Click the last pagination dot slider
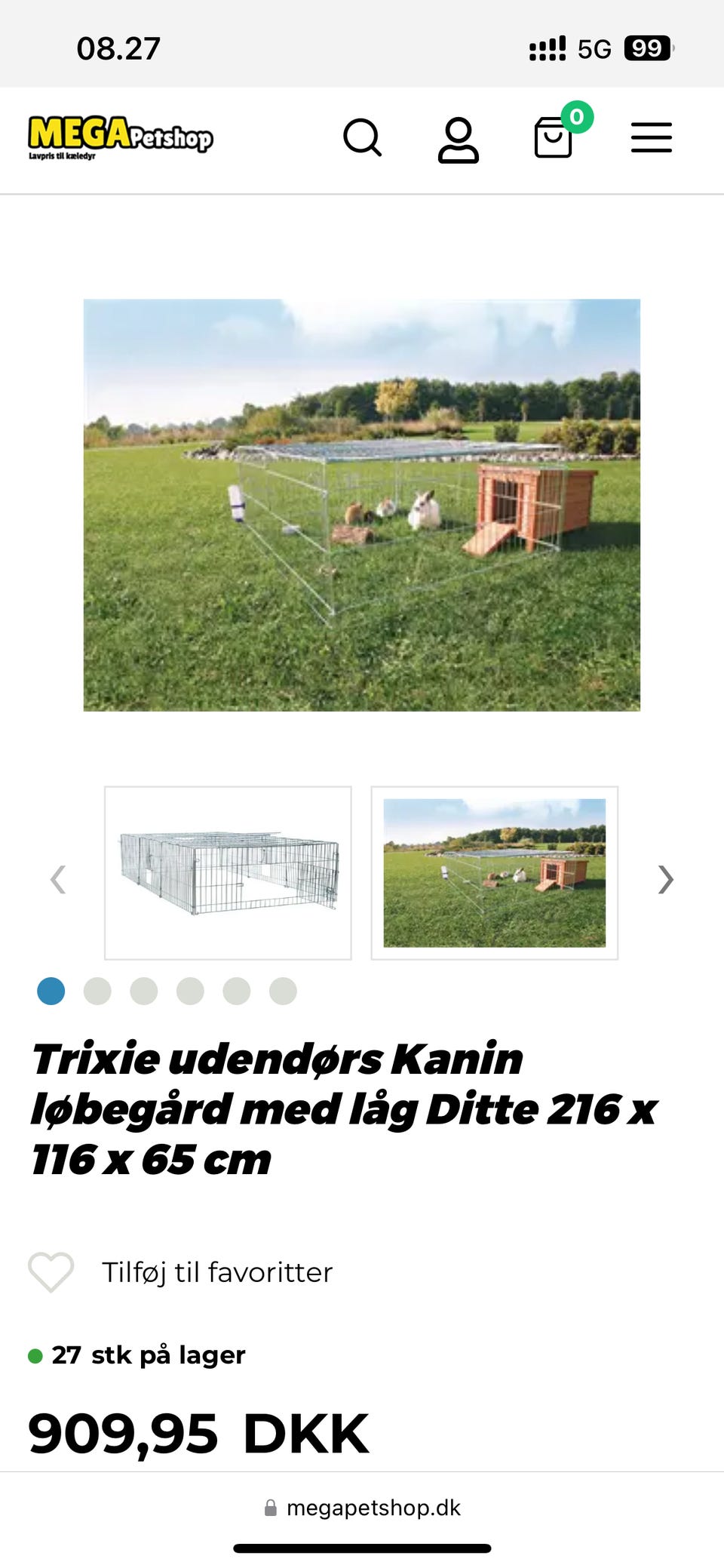The width and height of the screenshot is (724, 1568). [281, 992]
